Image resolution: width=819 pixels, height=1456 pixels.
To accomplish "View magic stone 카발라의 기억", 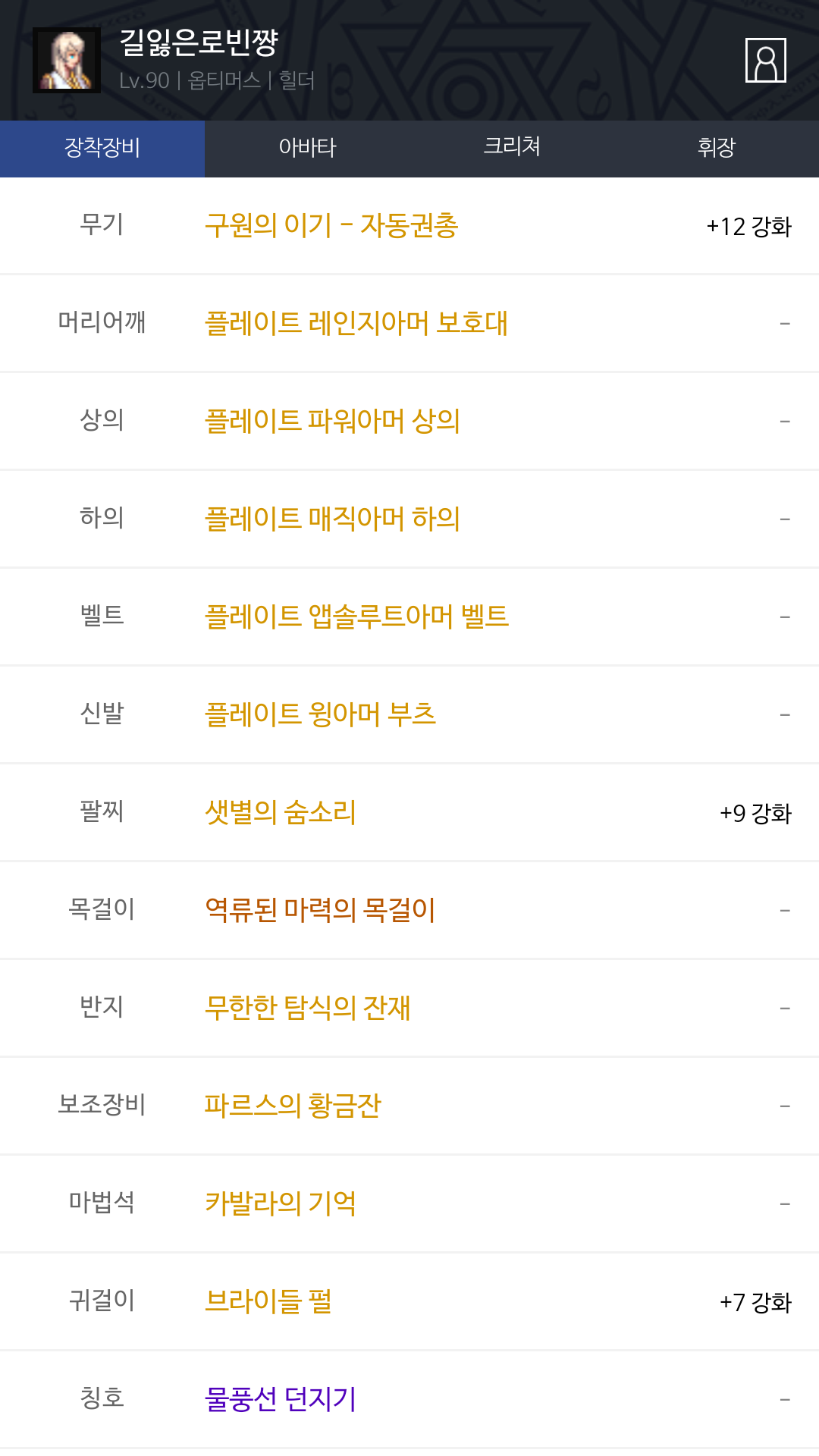I will pyautogui.click(x=281, y=1204).
